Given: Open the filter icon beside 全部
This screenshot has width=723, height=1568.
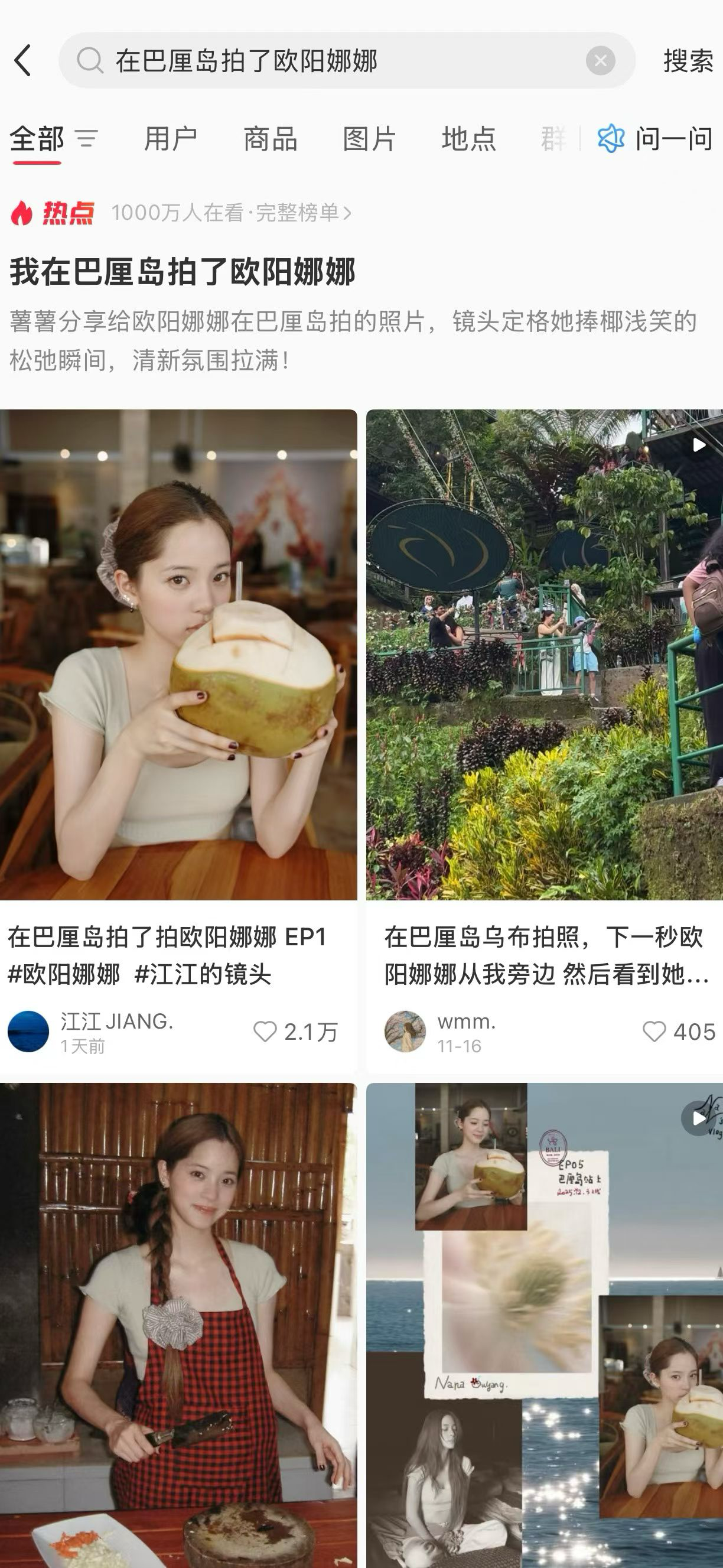Looking at the screenshot, I should pos(86,139).
